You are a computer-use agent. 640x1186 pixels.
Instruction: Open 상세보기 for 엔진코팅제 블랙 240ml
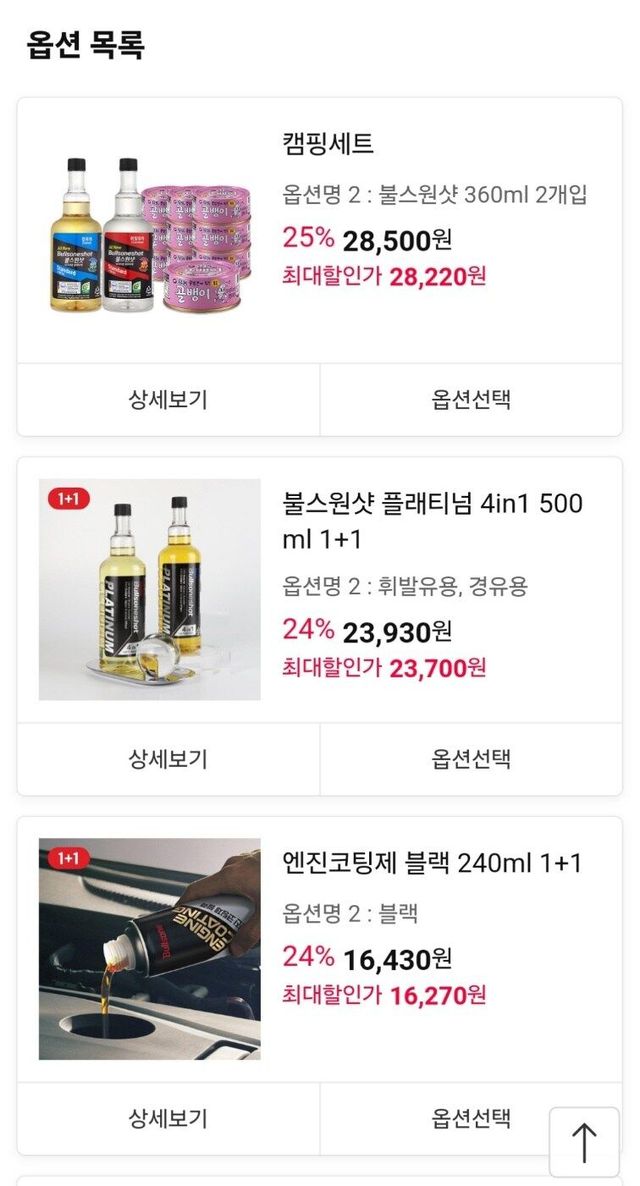(x=168, y=1118)
